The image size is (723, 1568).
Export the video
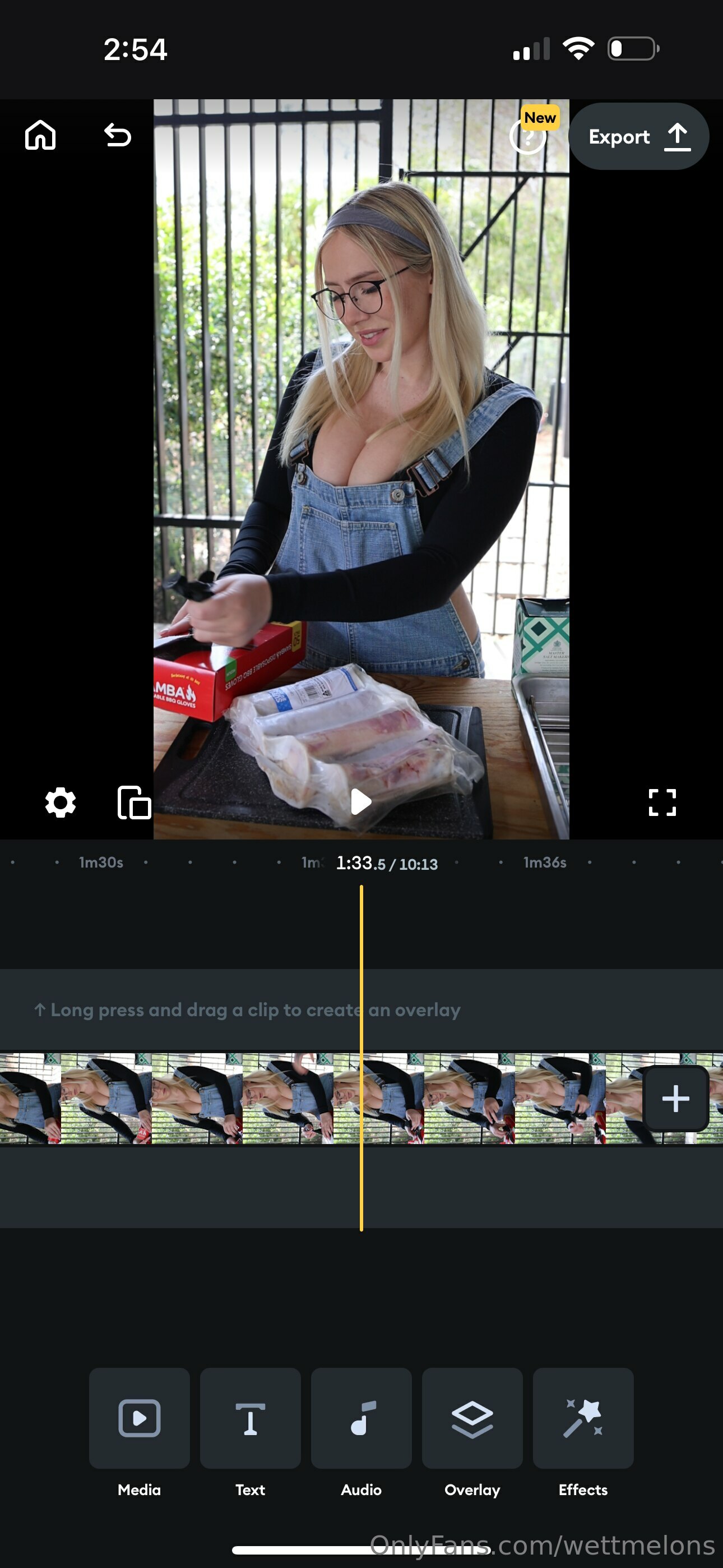[x=638, y=136]
